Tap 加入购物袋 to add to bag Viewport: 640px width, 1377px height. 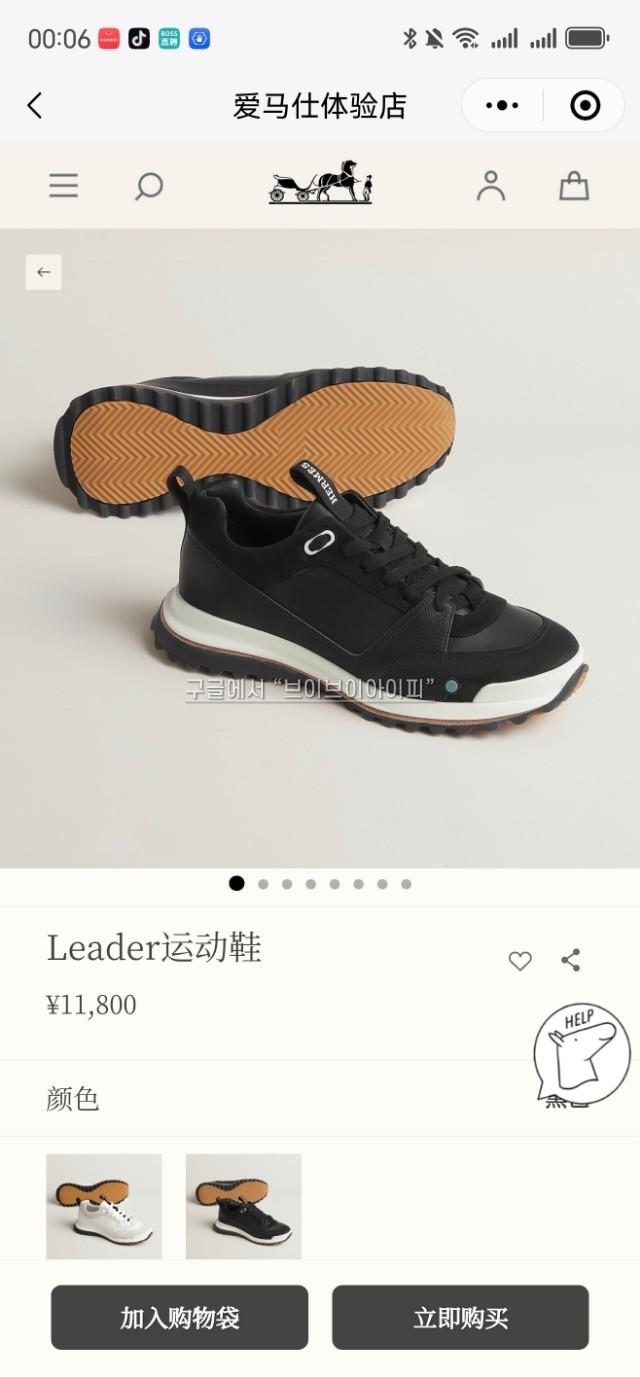180,1318
